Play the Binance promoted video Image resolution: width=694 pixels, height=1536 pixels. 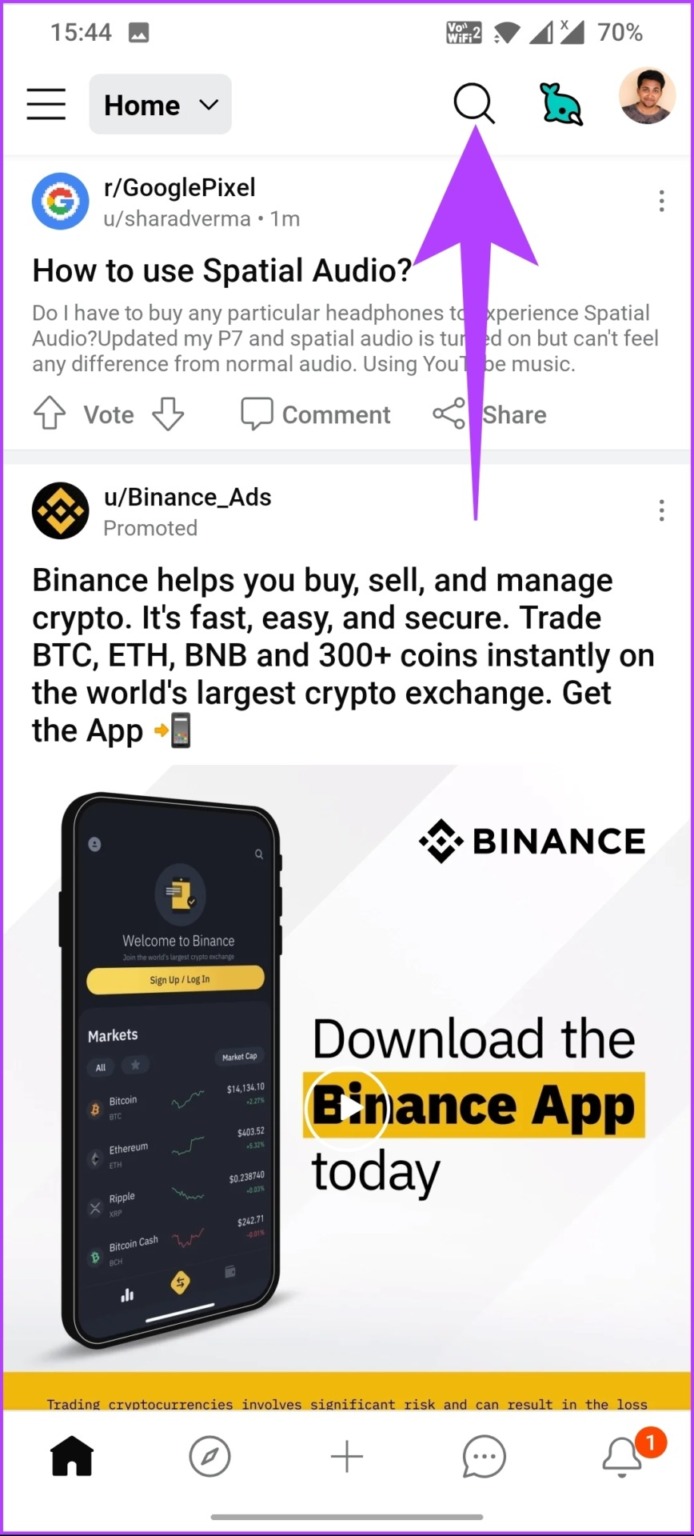(346, 1106)
